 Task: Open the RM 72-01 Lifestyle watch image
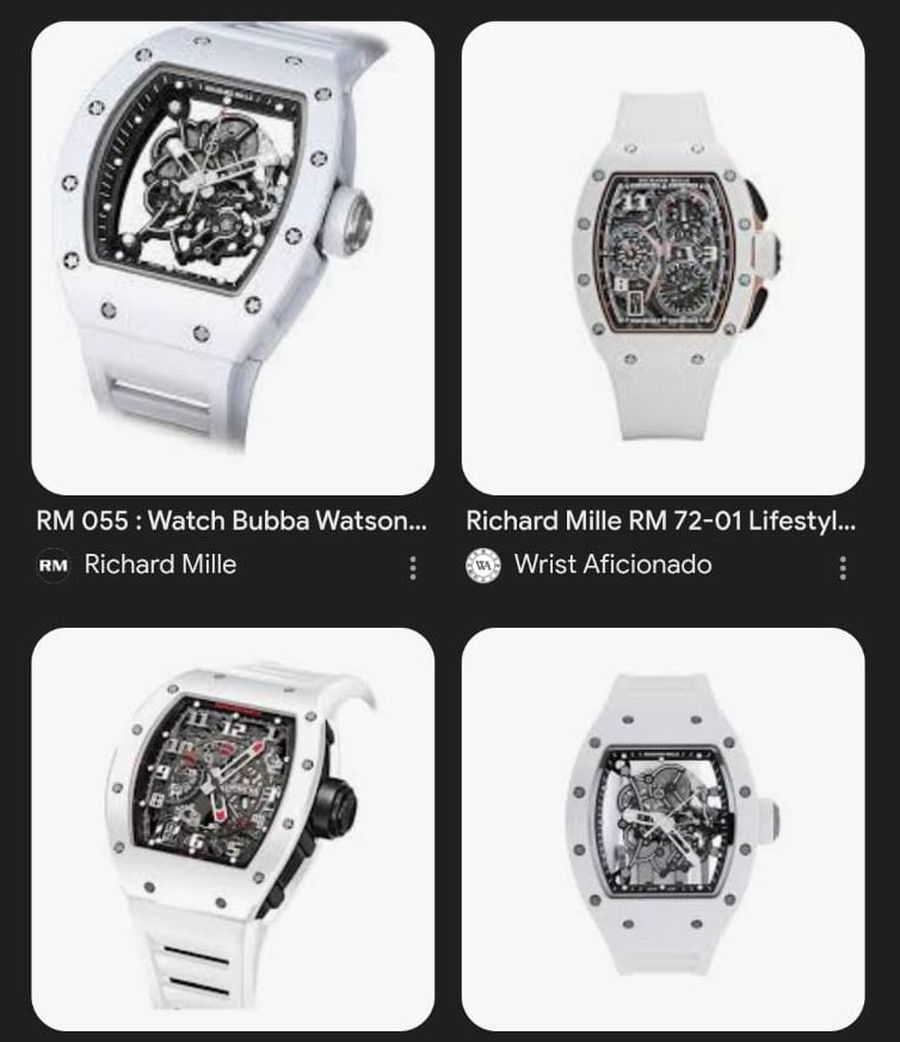tap(662, 257)
